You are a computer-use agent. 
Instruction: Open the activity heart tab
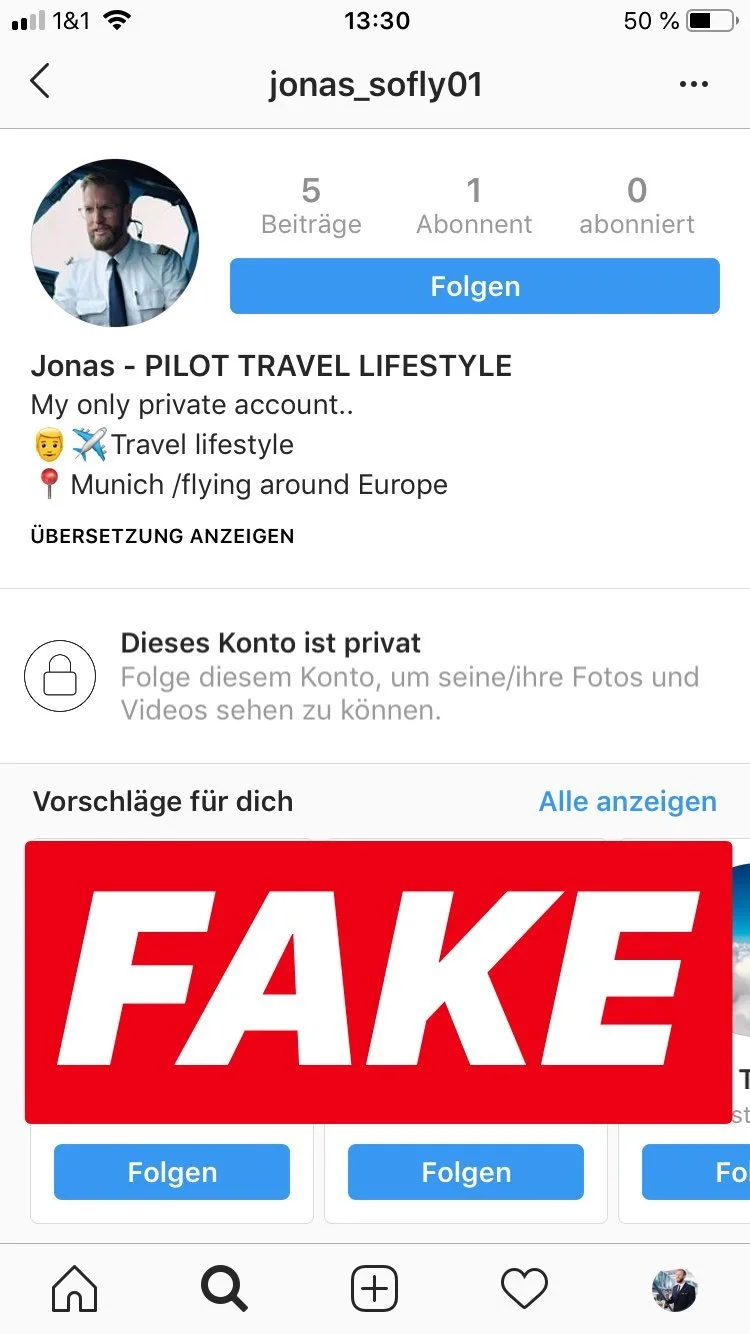tap(524, 1288)
